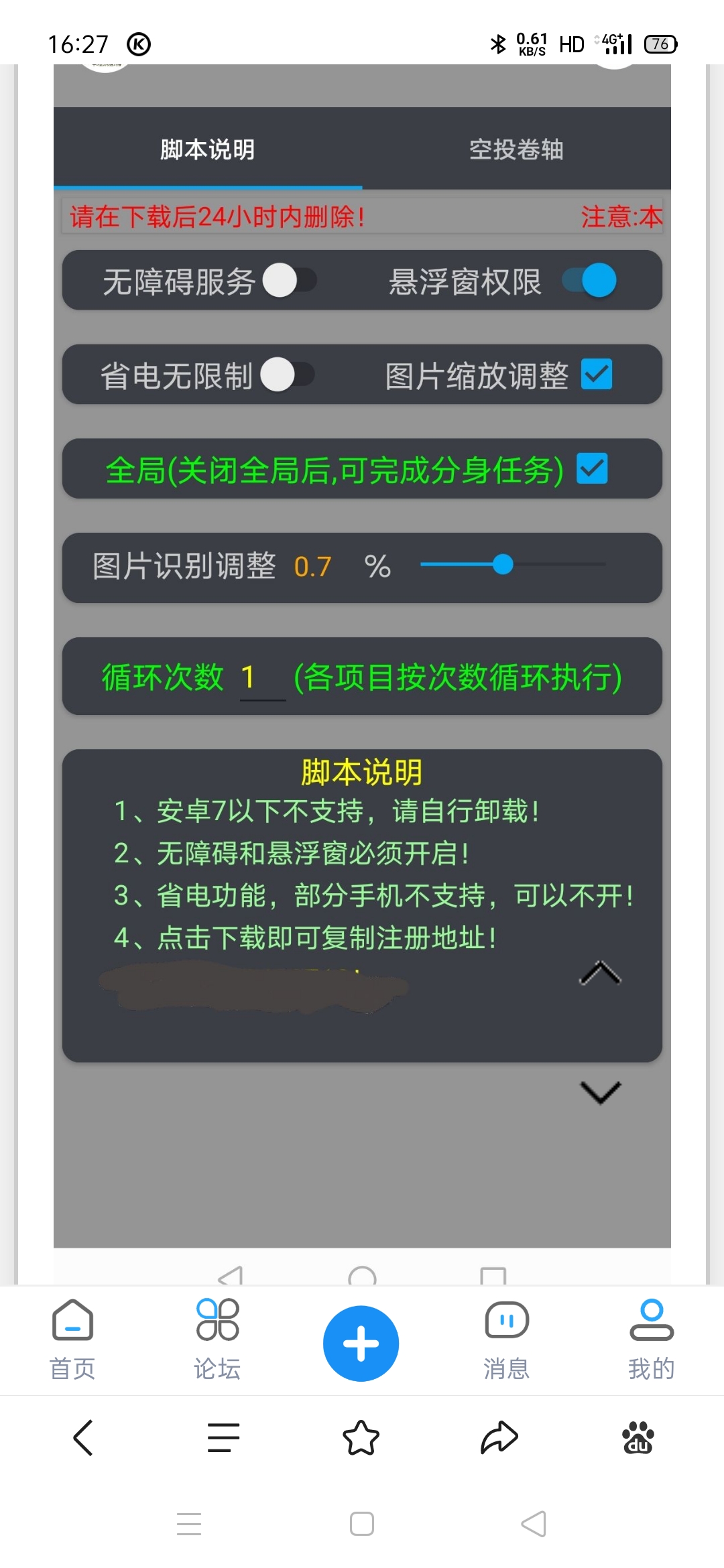Tap the system back triangle button
Viewport: 724px width, 1568px height.
[x=534, y=1524]
